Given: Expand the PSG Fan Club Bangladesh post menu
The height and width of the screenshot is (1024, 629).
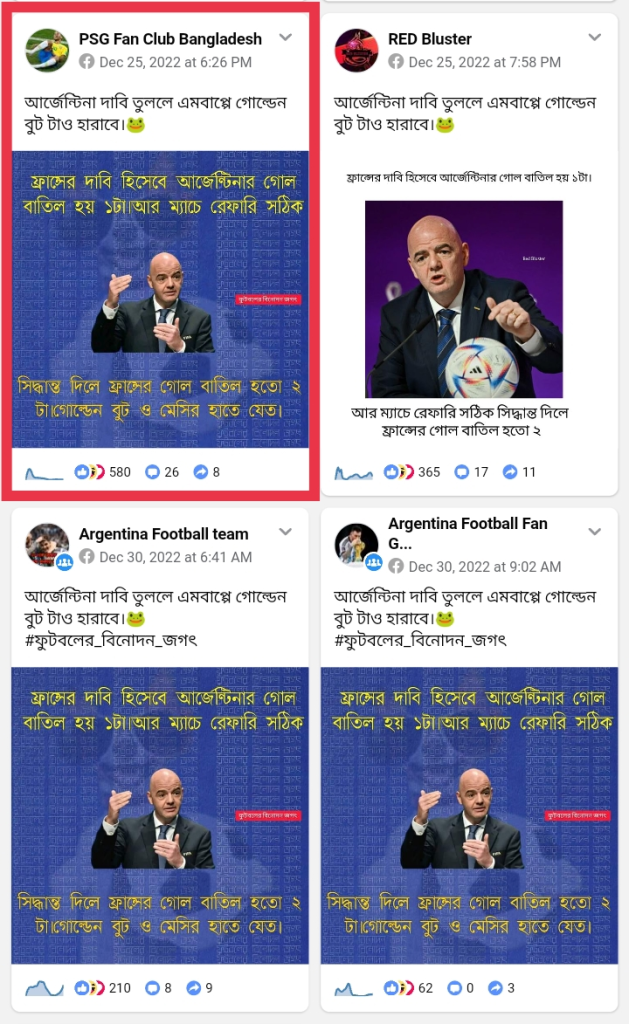Looking at the screenshot, I should tap(286, 38).
